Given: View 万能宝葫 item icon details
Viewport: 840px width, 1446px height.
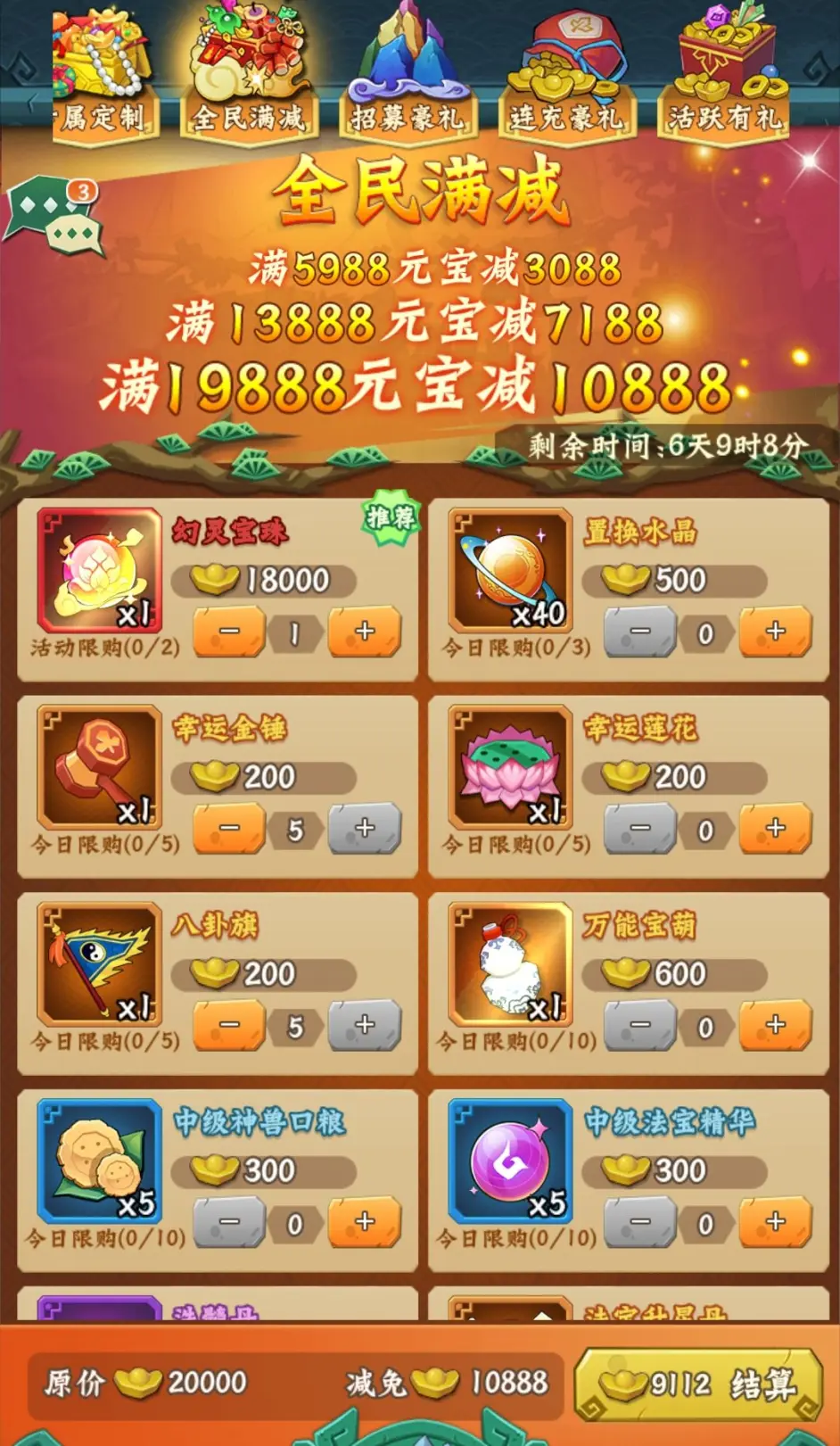Looking at the screenshot, I should [511, 964].
